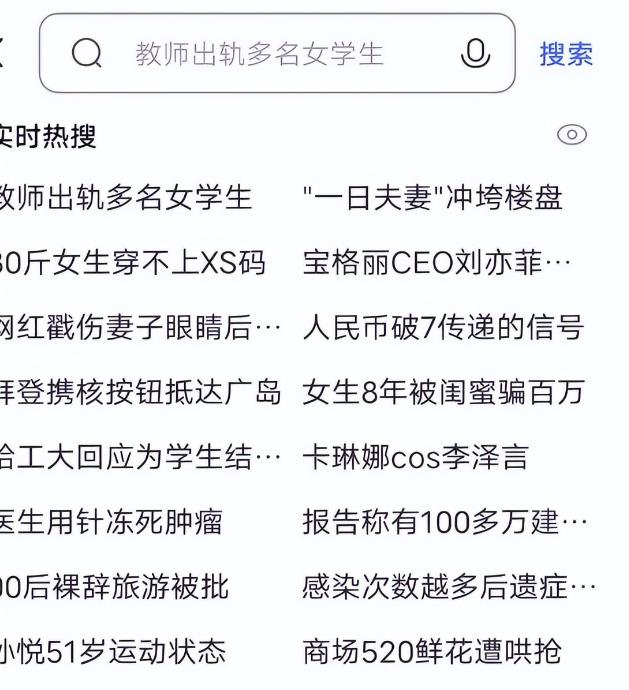Start voice search with the microphone
Screen dimensions: 629x690
coord(475,53)
